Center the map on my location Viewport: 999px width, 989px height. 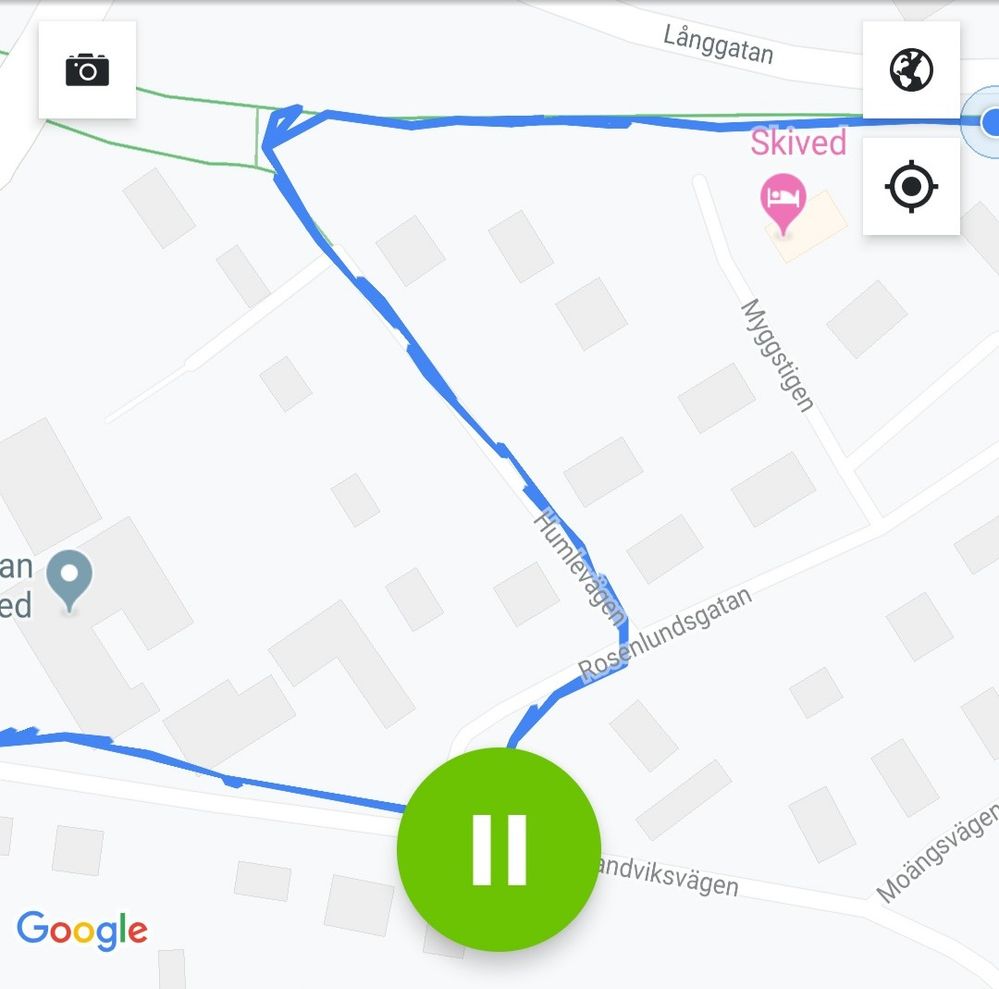click(911, 186)
